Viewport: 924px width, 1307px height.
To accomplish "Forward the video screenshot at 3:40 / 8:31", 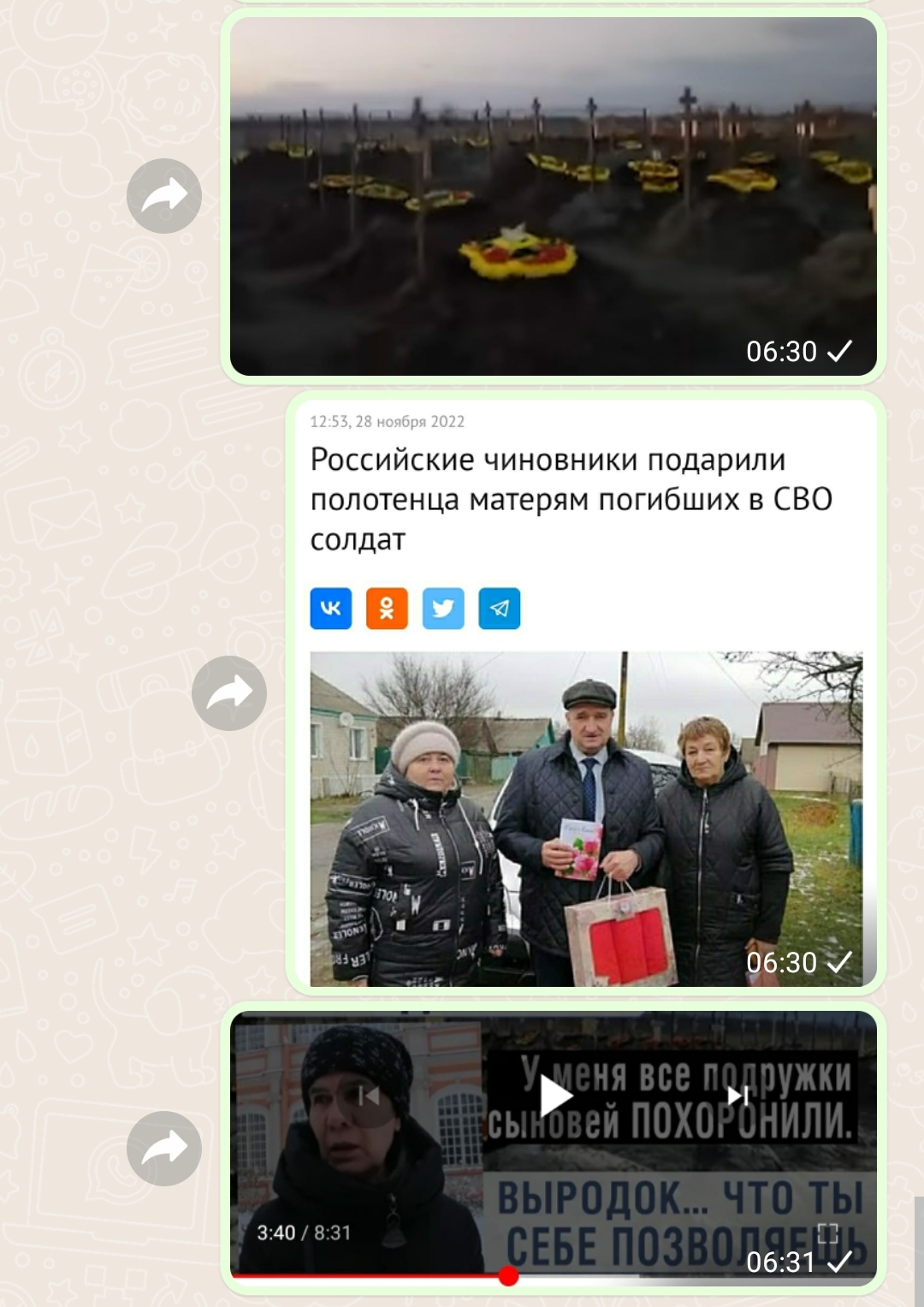I will pos(163,1148).
